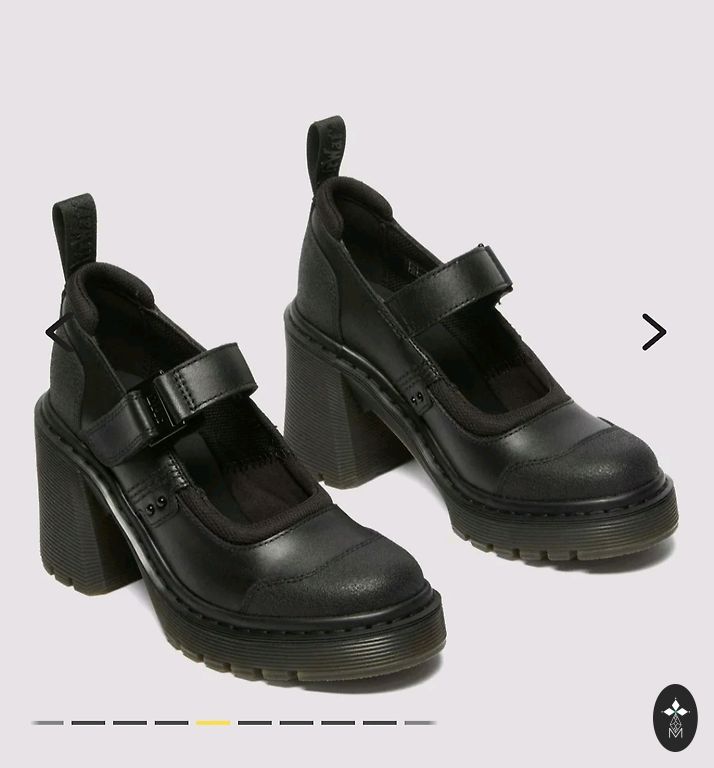This screenshot has height=768, width=714.
Task: Show the next product image
Action: [x=653, y=332]
